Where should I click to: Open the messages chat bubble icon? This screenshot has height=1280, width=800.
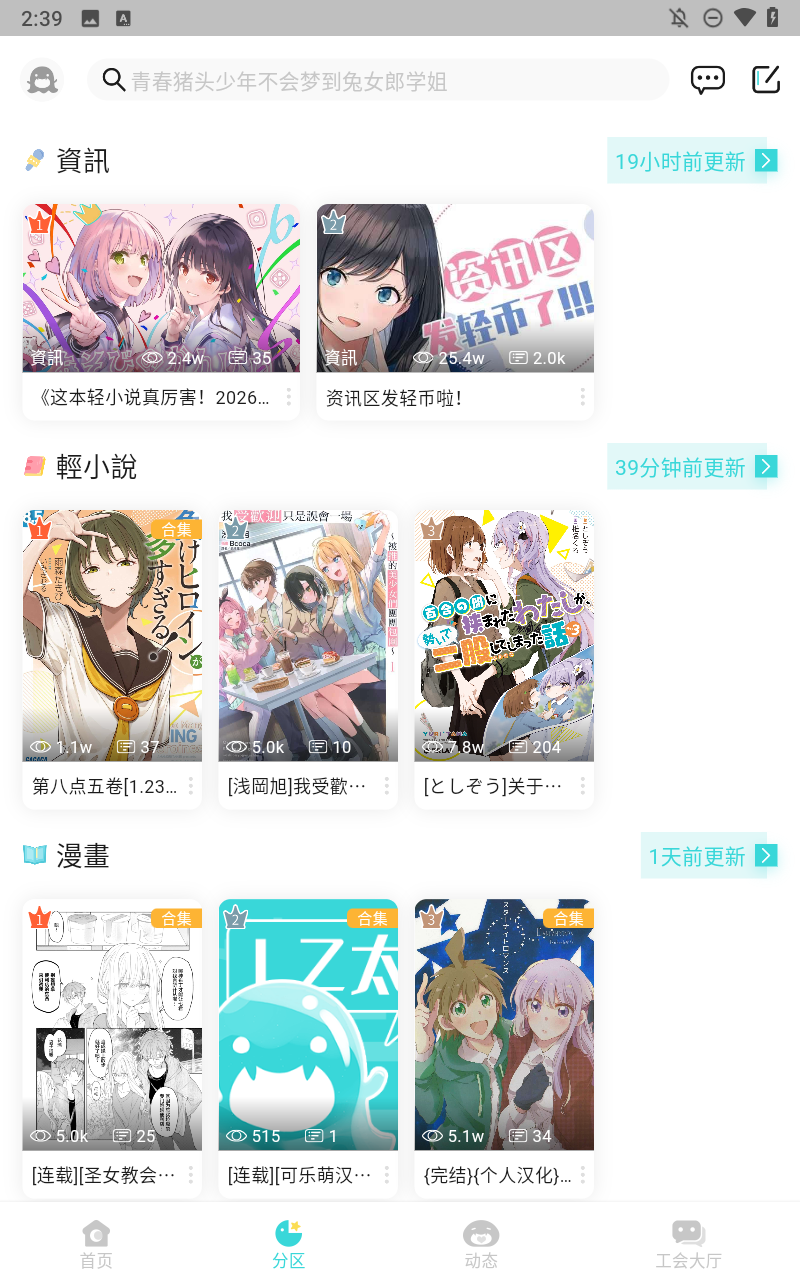point(708,80)
